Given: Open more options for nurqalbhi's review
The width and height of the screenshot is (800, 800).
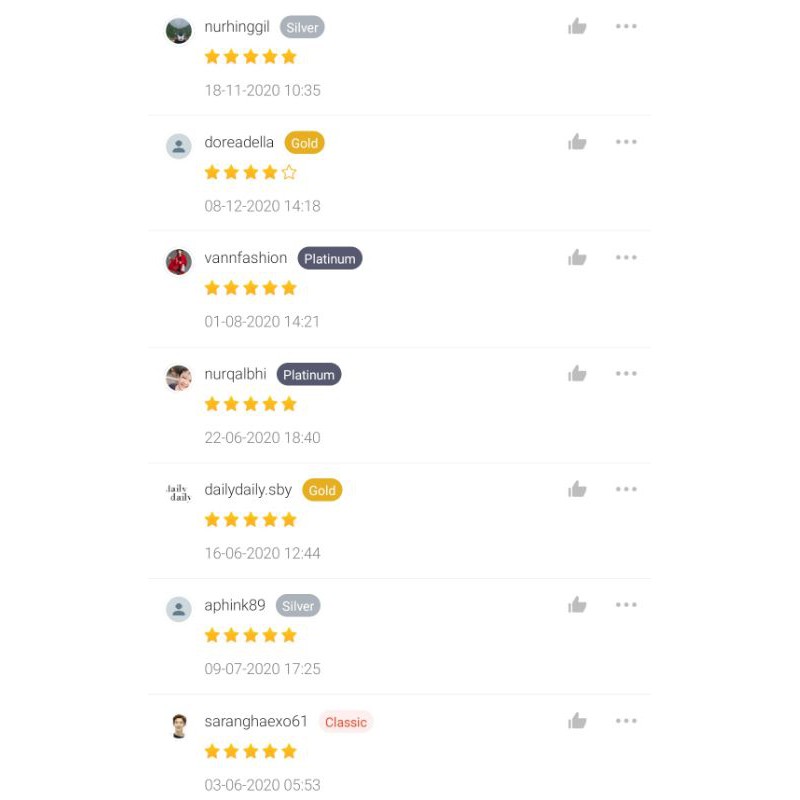Looking at the screenshot, I should point(626,374).
